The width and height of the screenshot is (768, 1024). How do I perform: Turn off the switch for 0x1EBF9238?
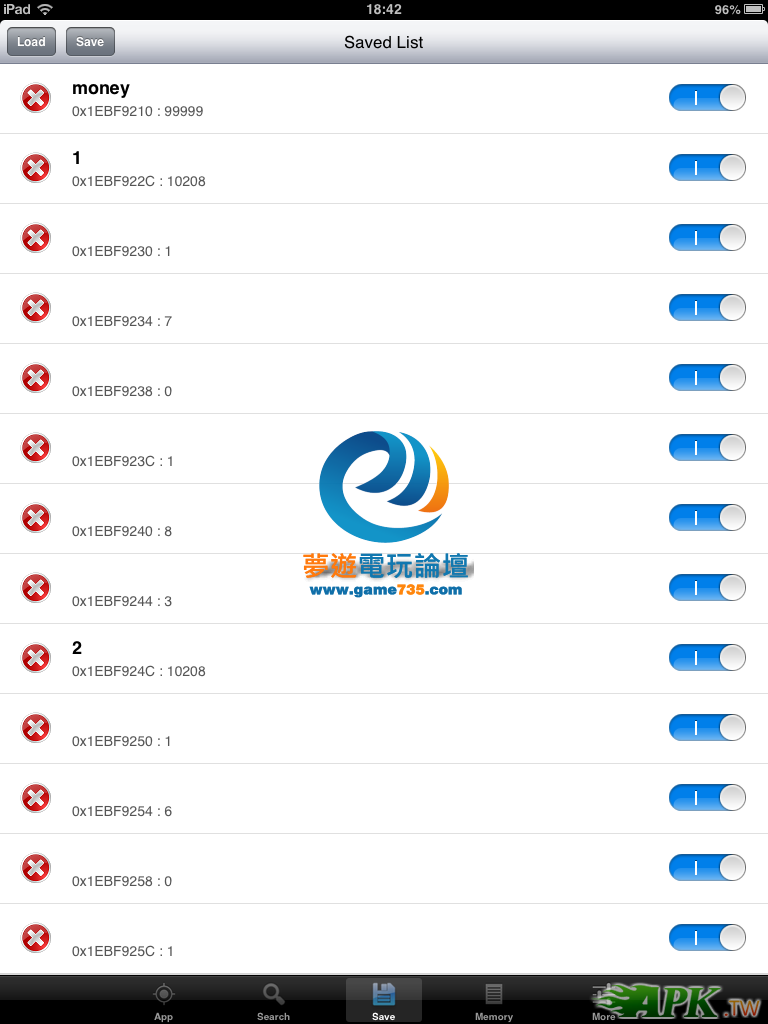coord(707,378)
